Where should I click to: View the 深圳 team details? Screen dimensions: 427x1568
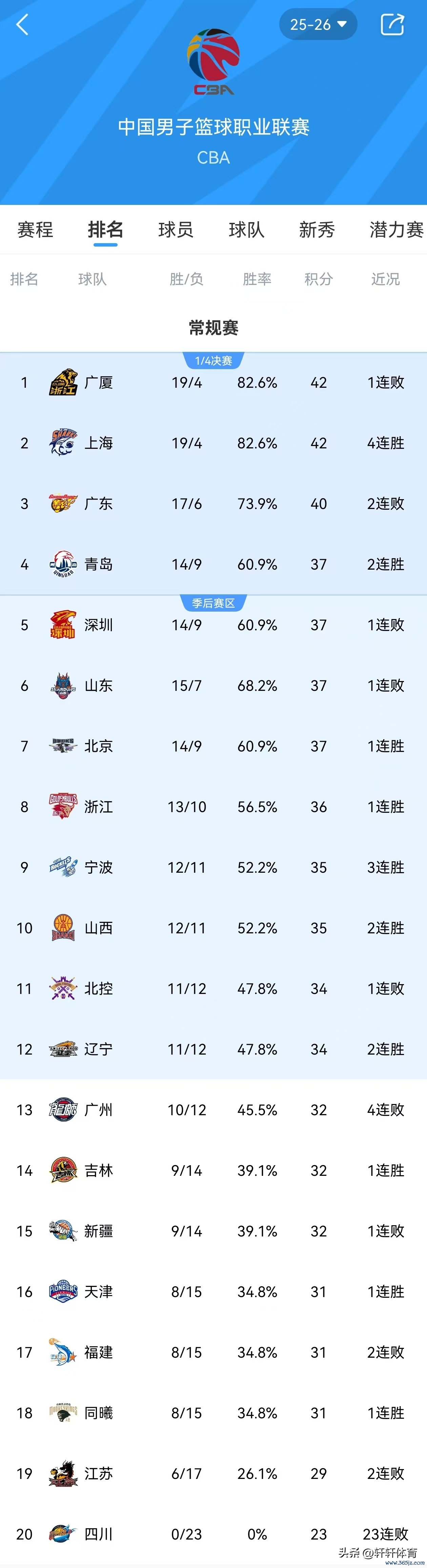[98, 625]
